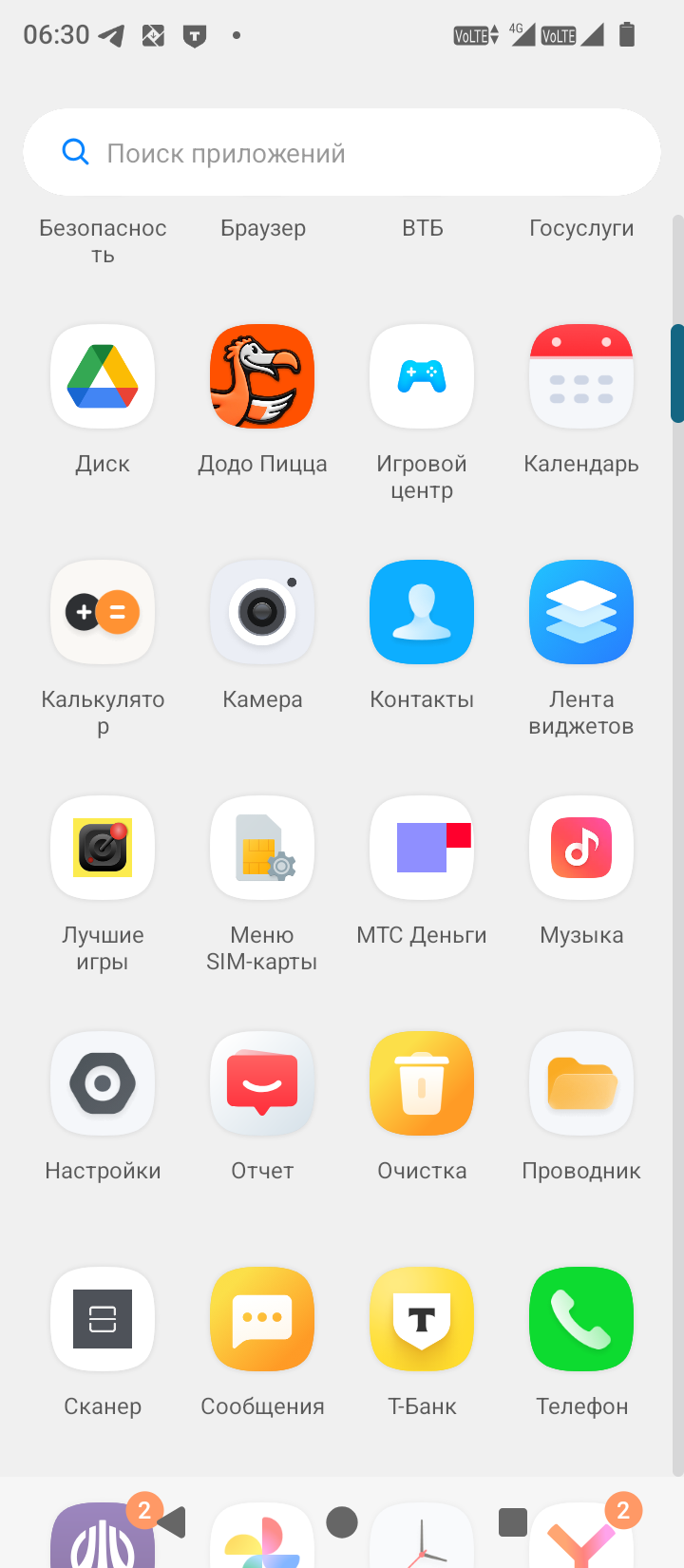Viewport: 684px width, 1568px height.
Task: Launch Лучшие игры
Action: [103, 848]
